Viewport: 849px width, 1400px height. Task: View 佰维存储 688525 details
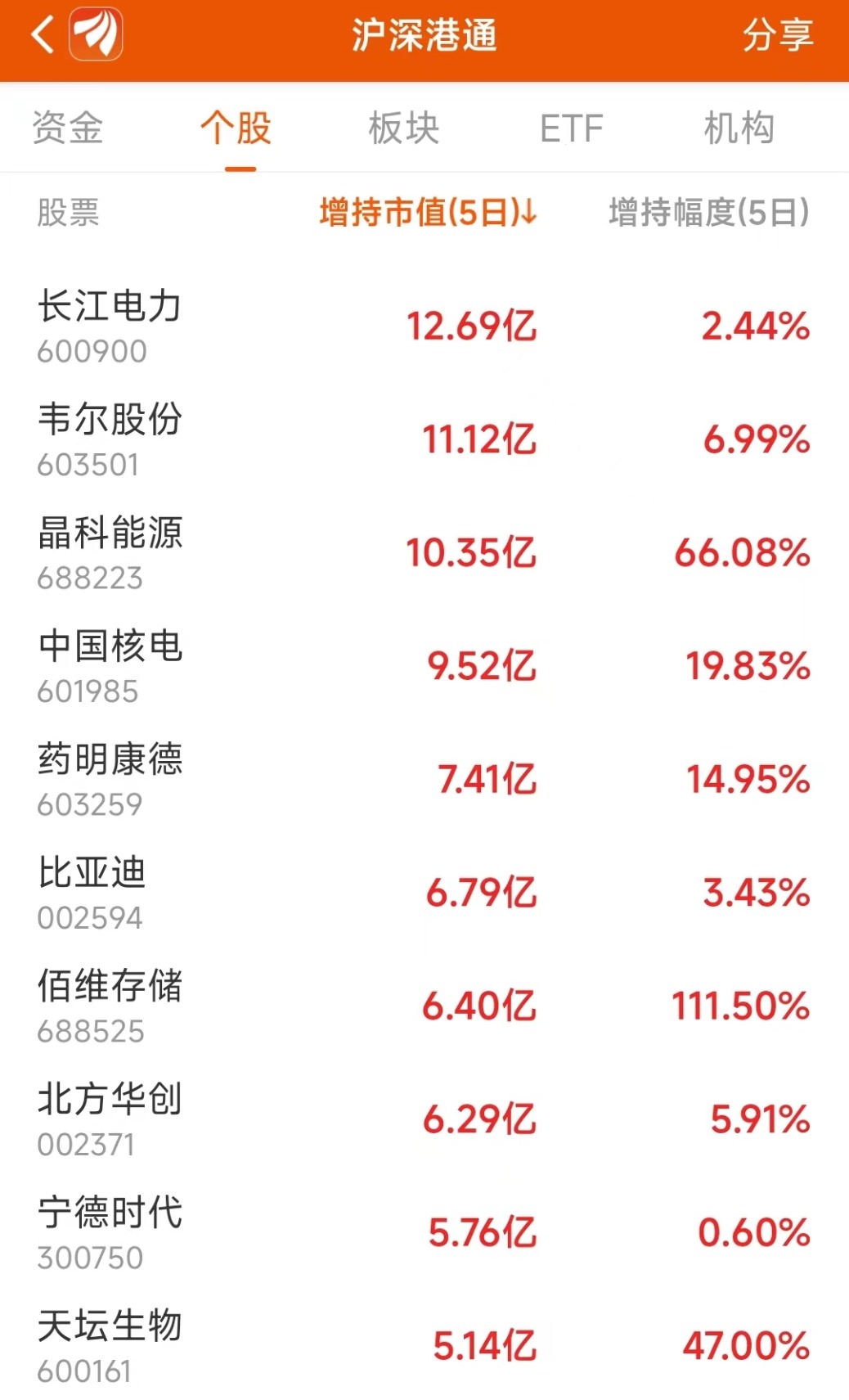[x=424, y=1006]
